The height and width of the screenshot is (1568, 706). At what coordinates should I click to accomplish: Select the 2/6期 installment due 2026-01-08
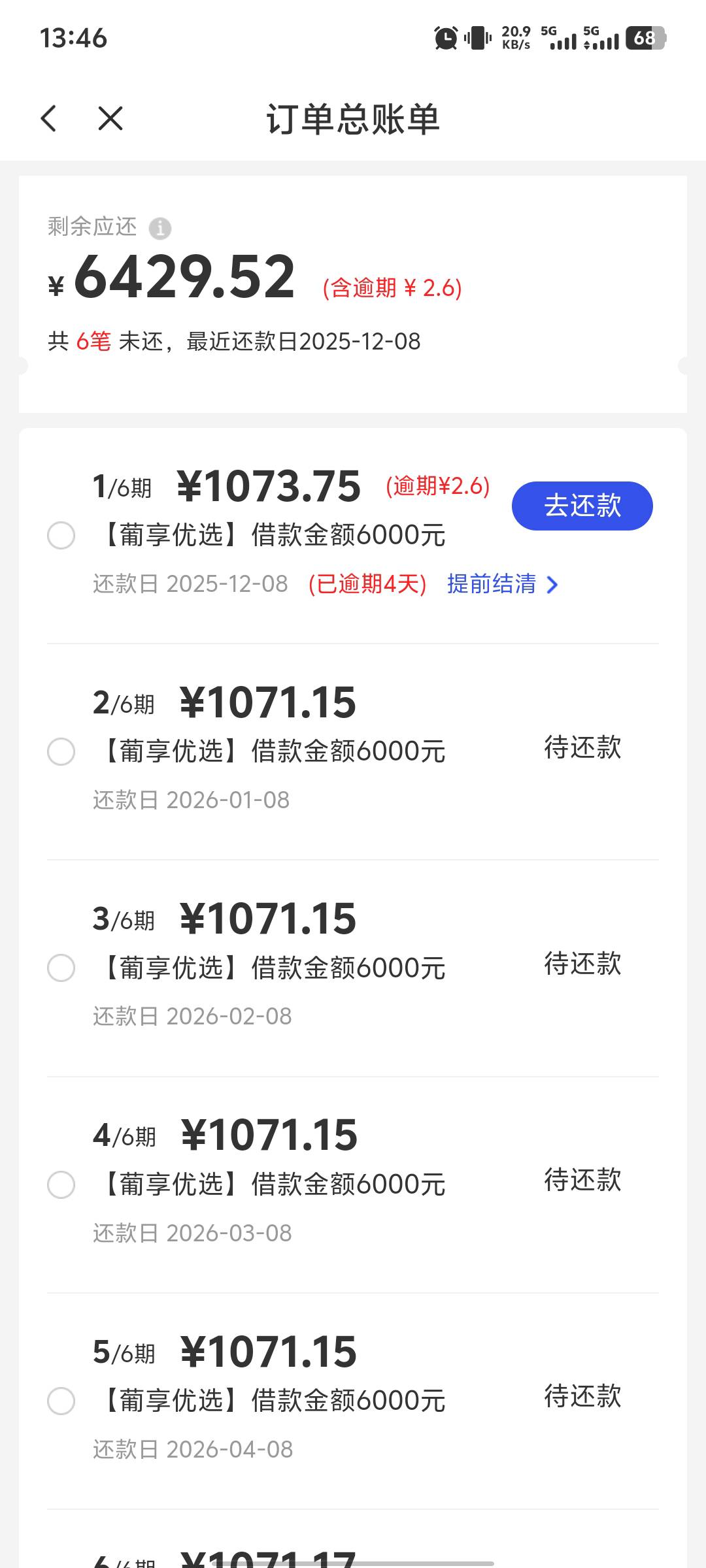point(61,751)
